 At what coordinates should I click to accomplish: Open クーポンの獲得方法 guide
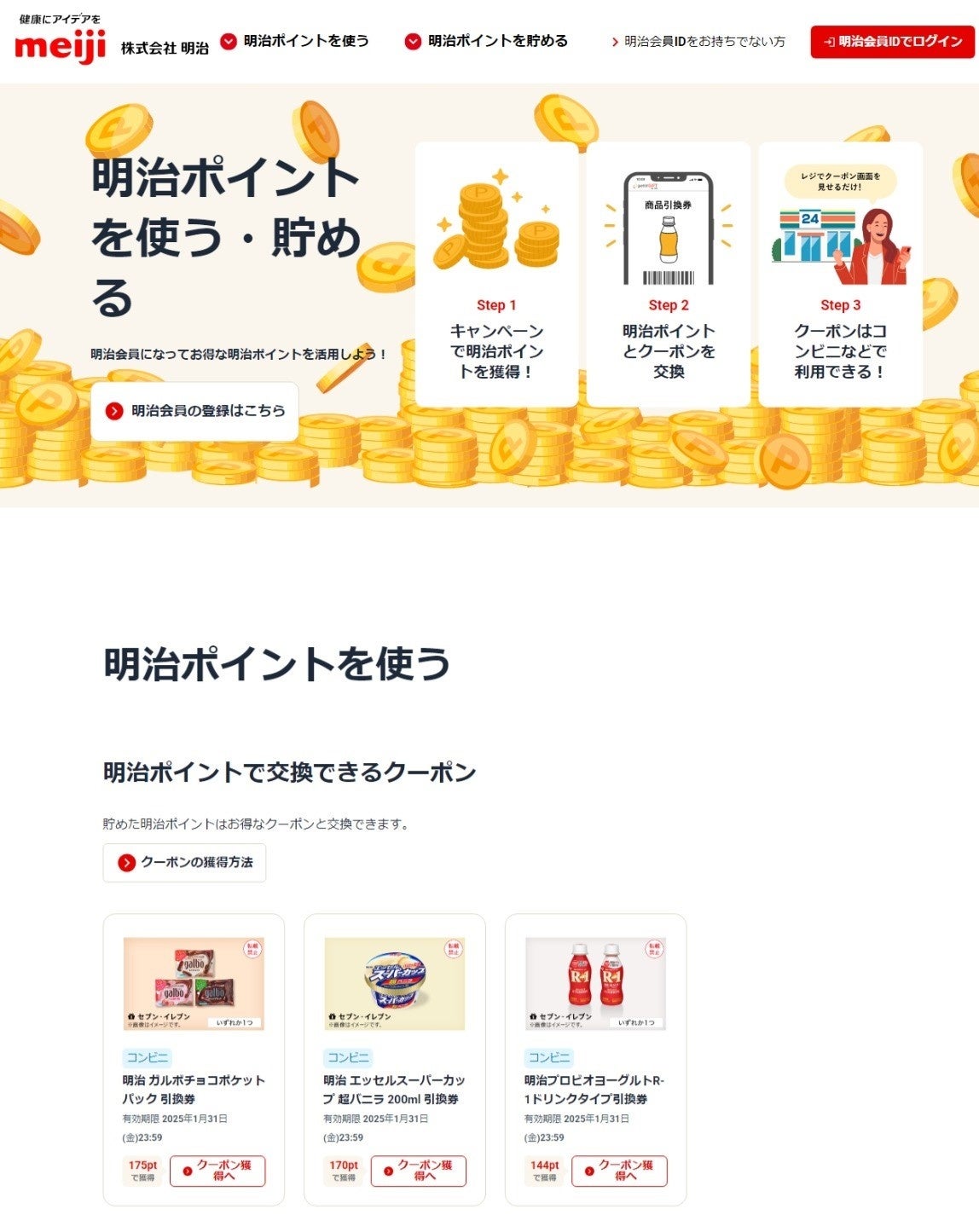coord(184,862)
